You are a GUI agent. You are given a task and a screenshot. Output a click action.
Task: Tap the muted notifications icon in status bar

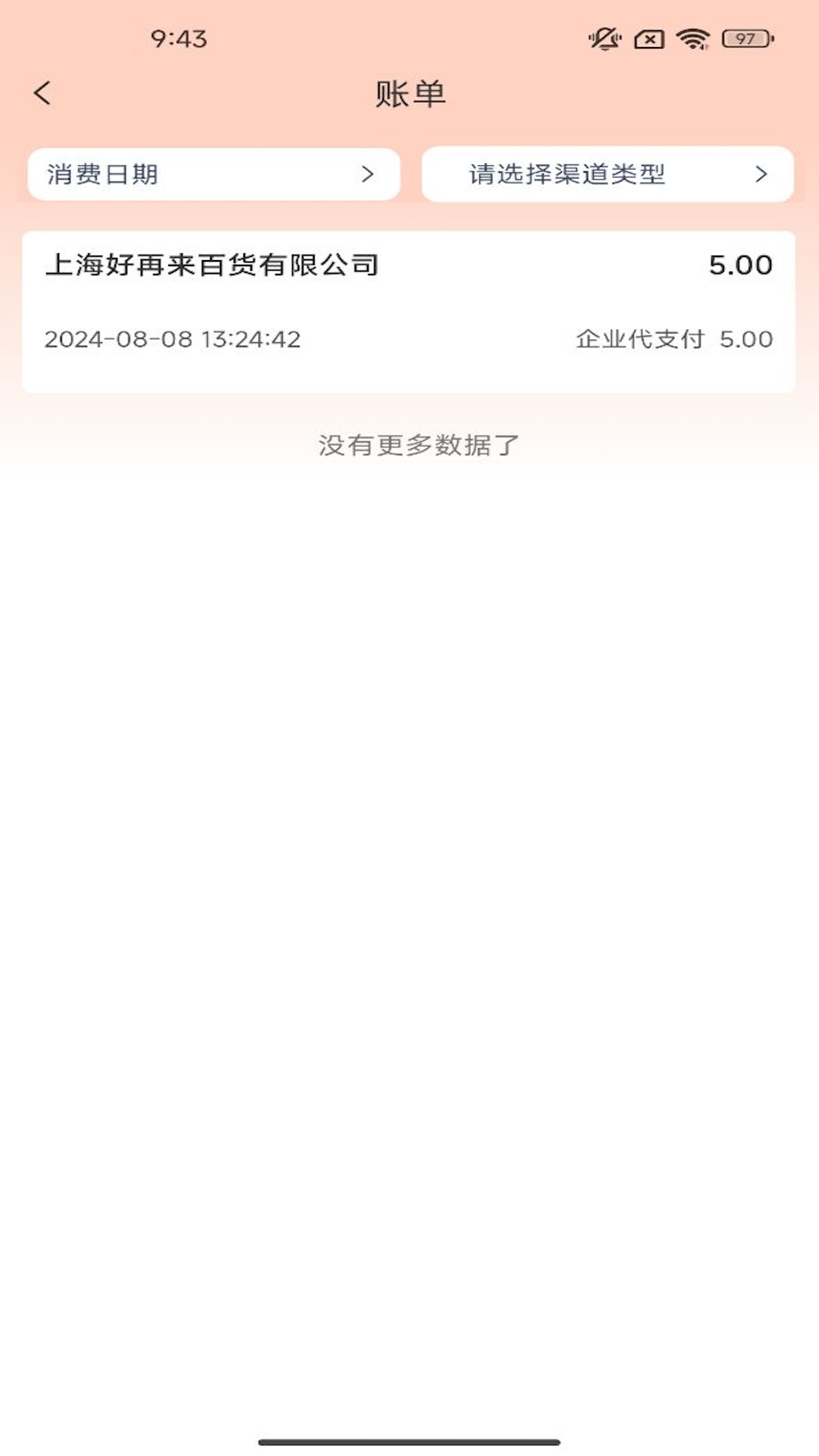pos(604,37)
